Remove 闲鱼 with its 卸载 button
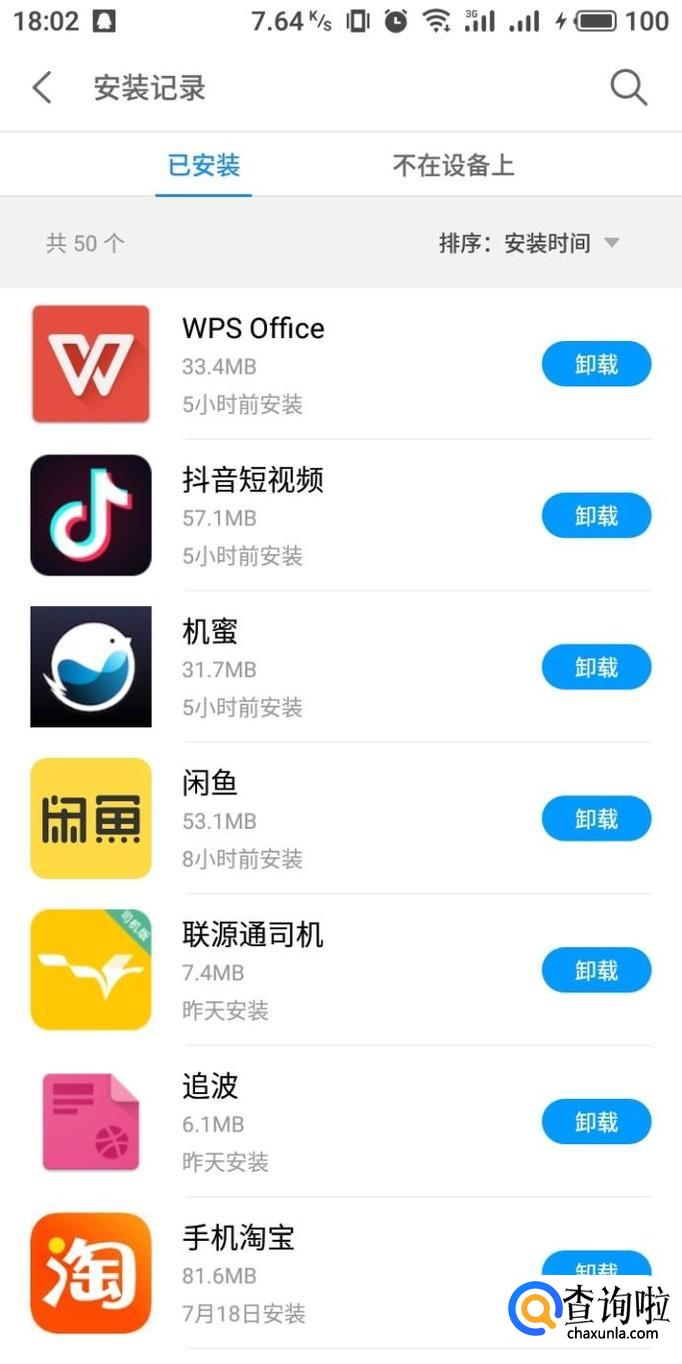The width and height of the screenshot is (682, 1364). (596, 820)
